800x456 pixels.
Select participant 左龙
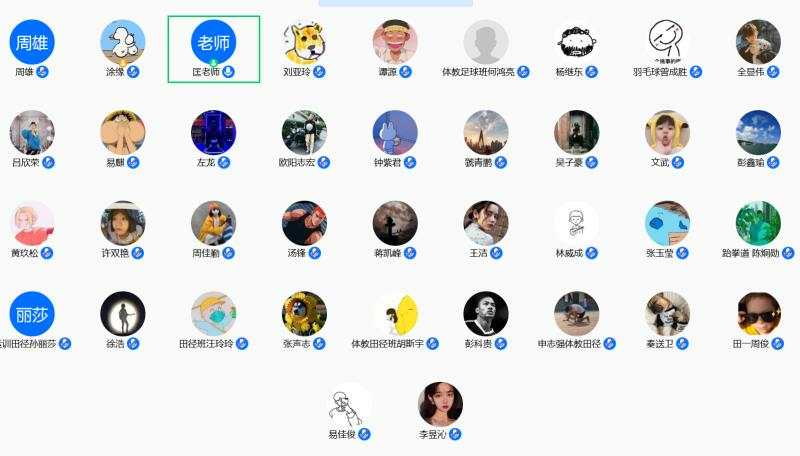pos(213,132)
